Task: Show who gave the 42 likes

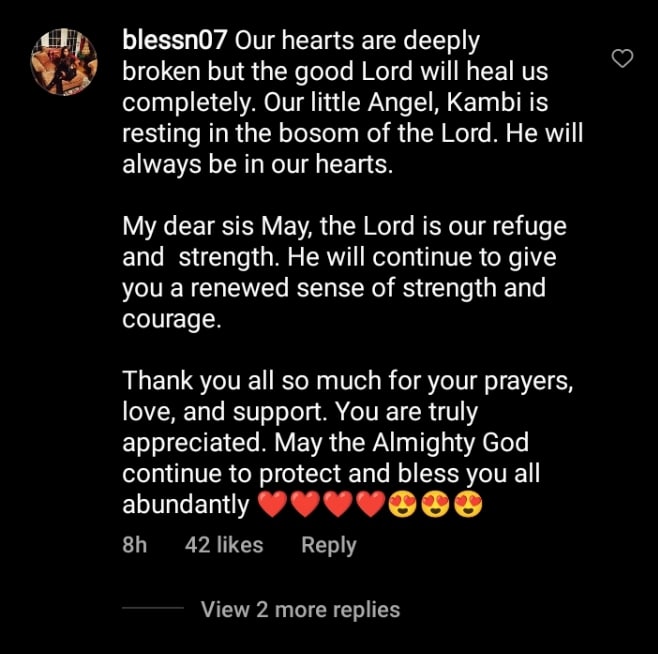Action: [x=224, y=545]
